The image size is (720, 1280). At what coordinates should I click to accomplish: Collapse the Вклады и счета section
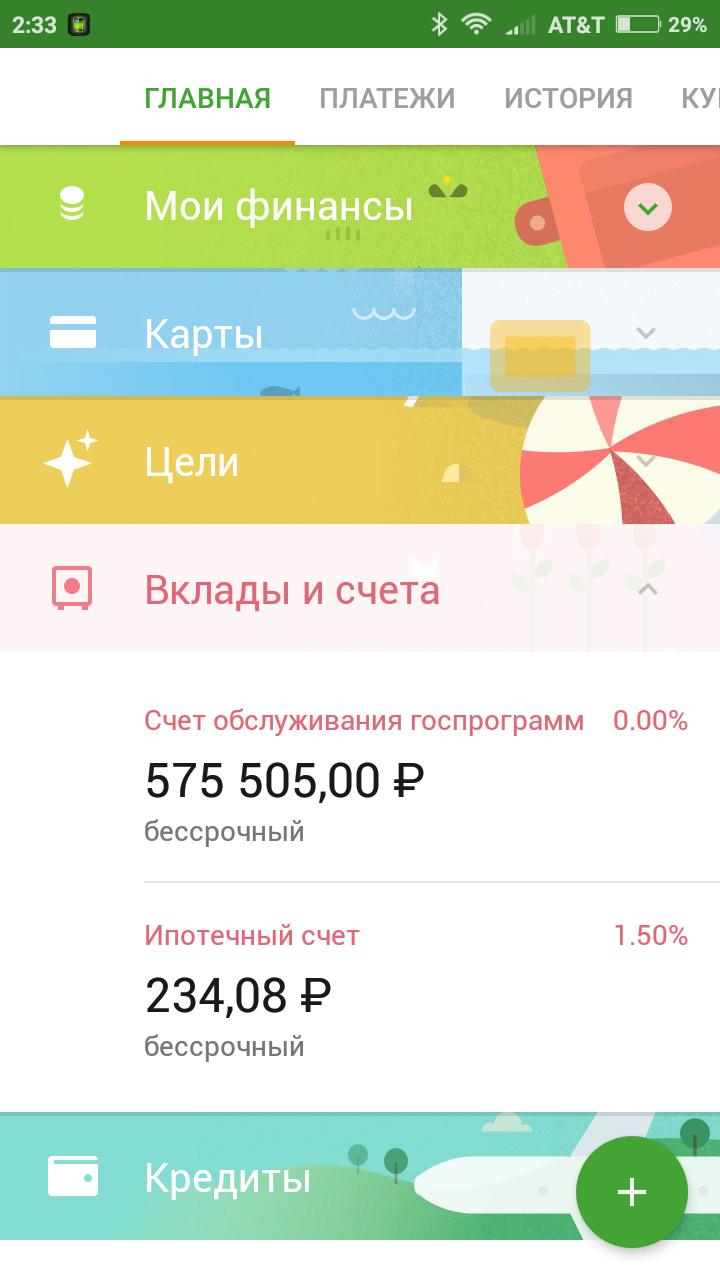(x=647, y=590)
